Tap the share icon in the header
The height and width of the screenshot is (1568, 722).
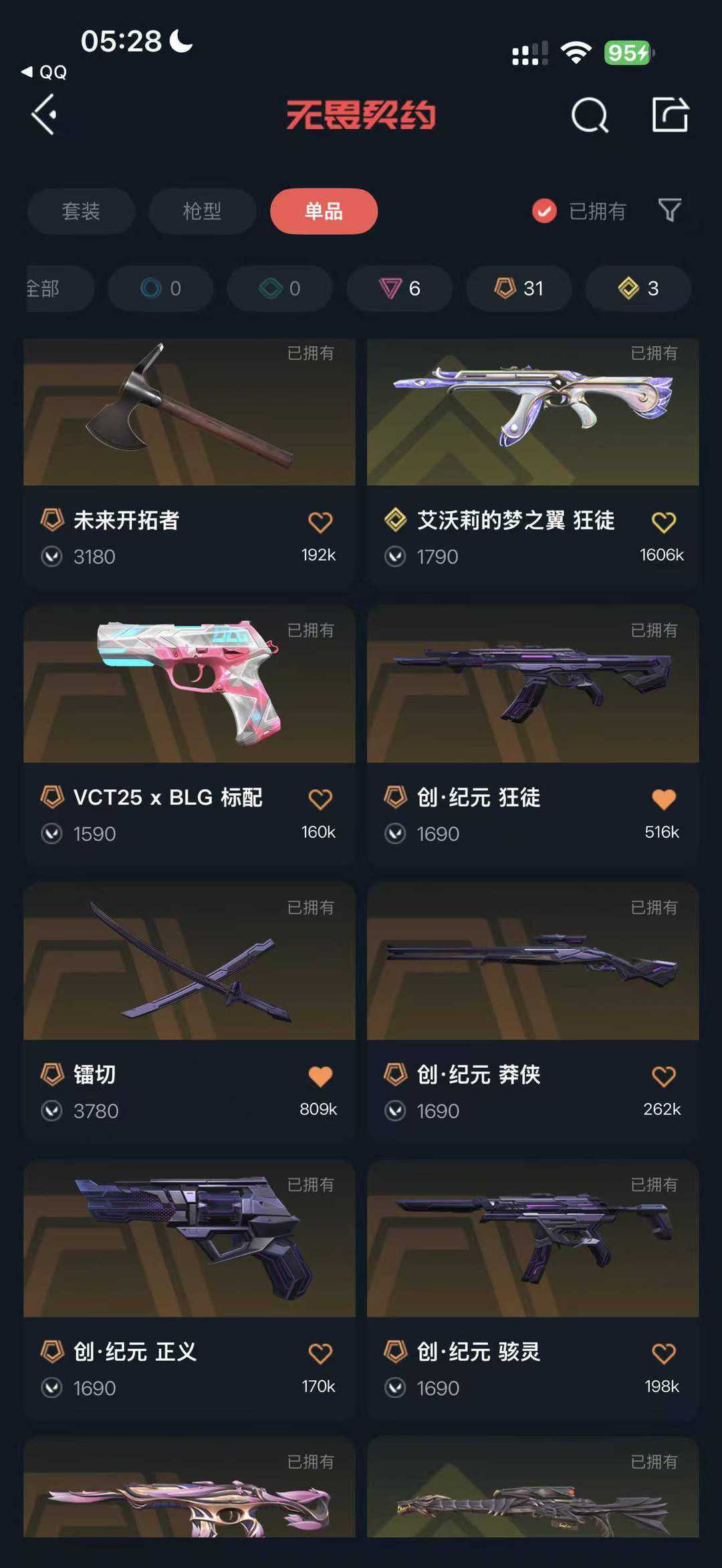[x=670, y=115]
